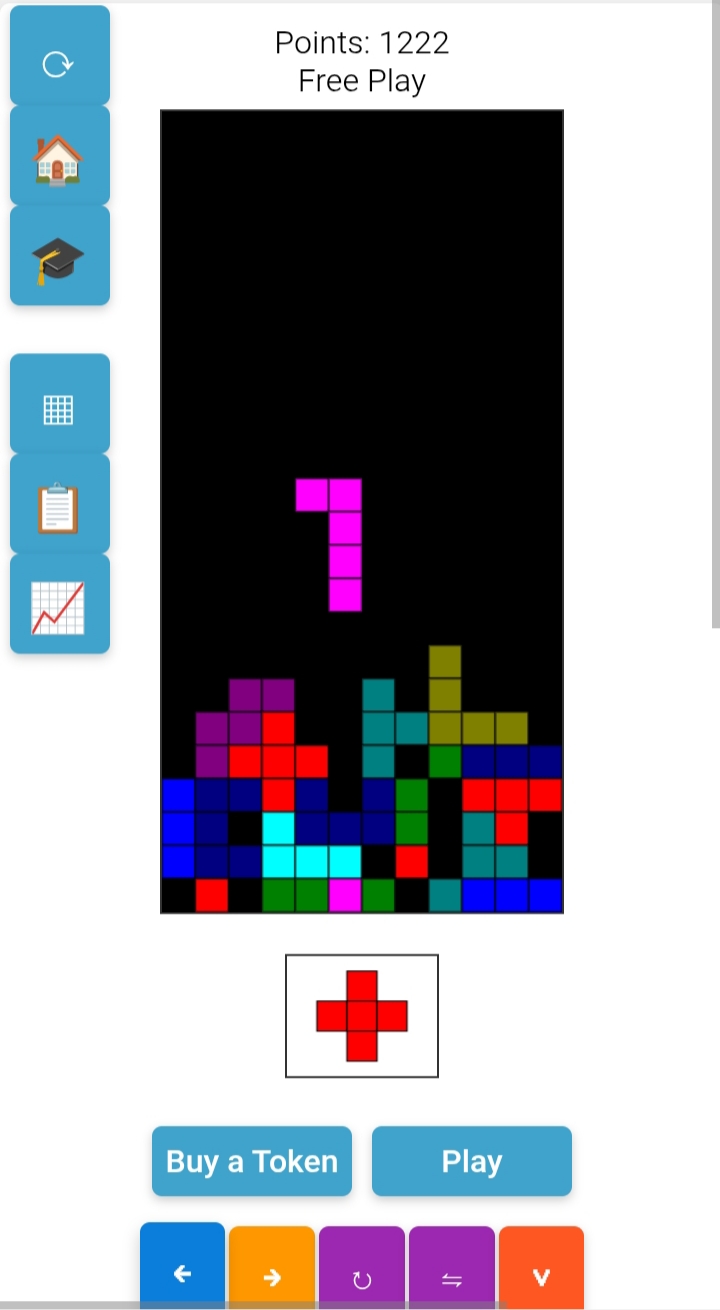Move the piece right with orange arrow
The image size is (720, 1310).
click(272, 1268)
